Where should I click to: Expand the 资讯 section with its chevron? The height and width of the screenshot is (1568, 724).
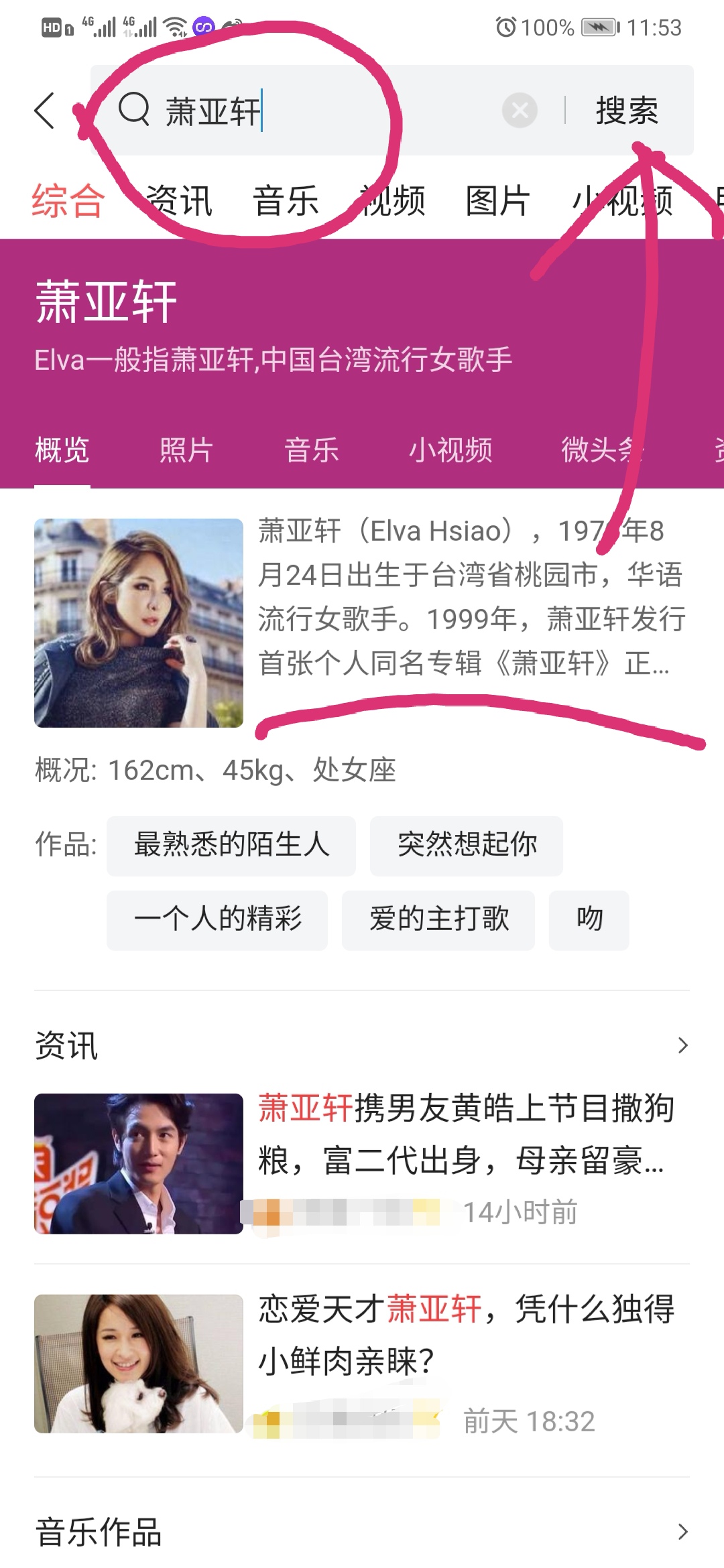click(x=682, y=1044)
